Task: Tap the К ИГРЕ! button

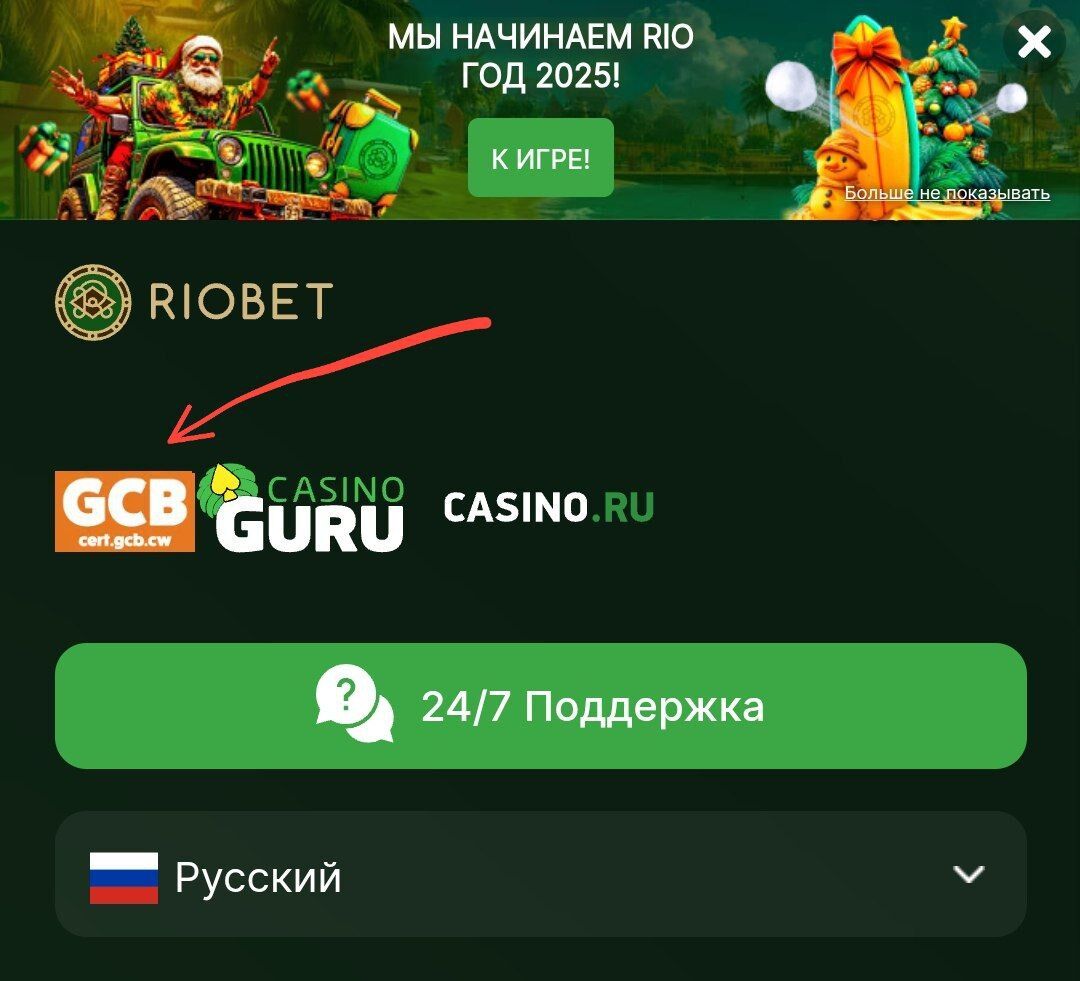Action: 540,158
